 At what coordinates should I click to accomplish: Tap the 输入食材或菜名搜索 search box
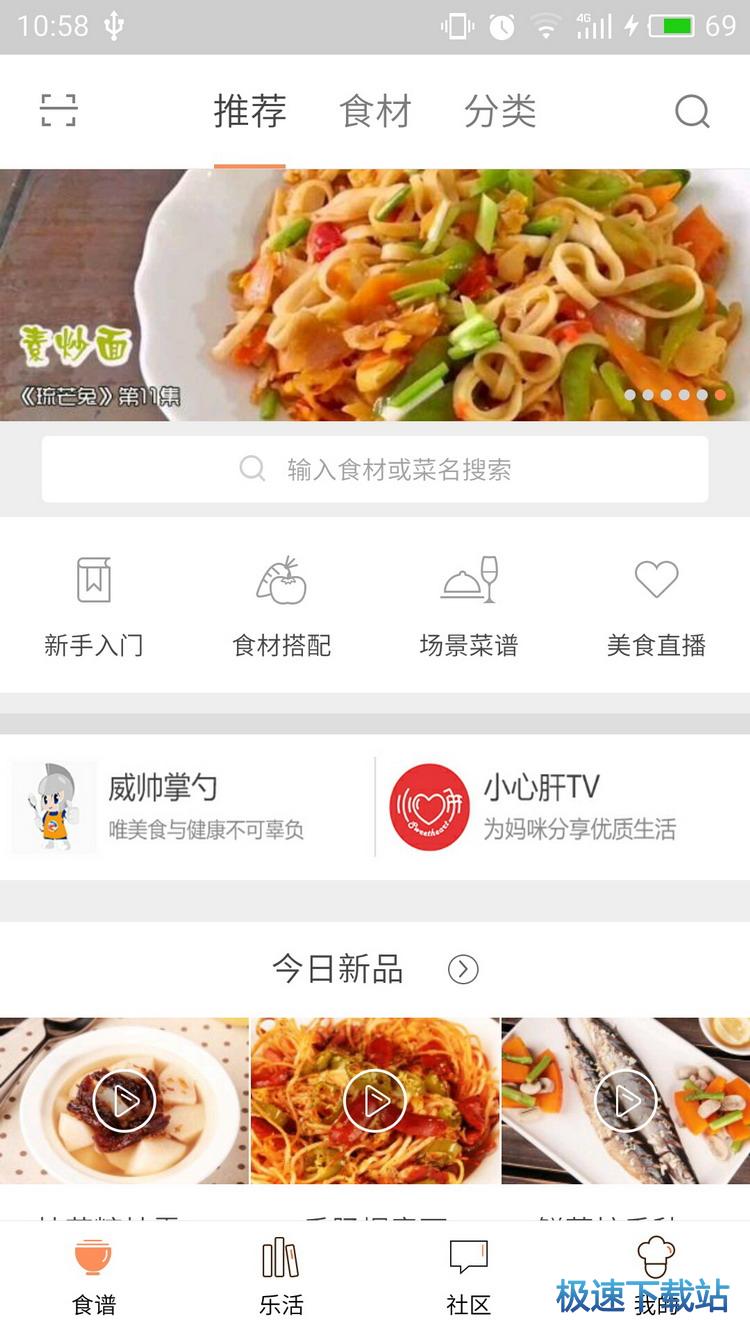click(x=375, y=469)
